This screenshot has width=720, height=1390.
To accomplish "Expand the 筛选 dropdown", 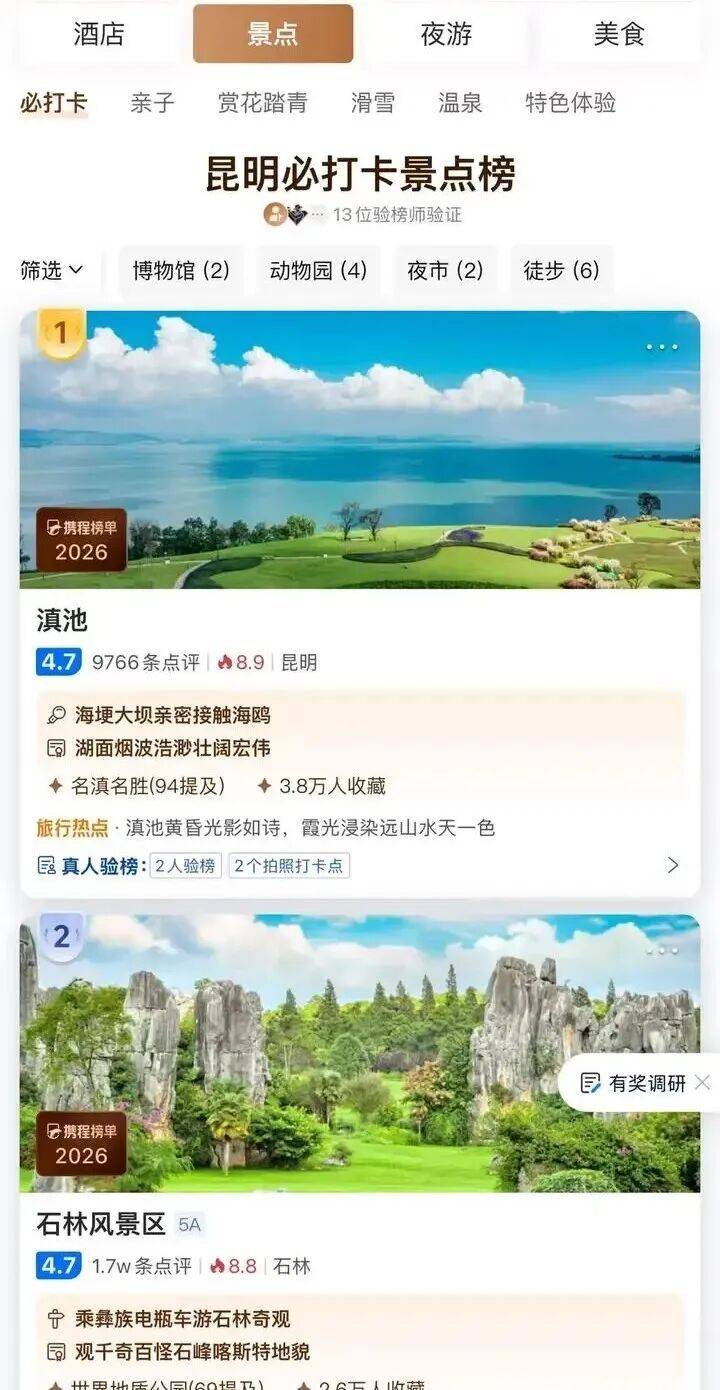I will [52, 270].
